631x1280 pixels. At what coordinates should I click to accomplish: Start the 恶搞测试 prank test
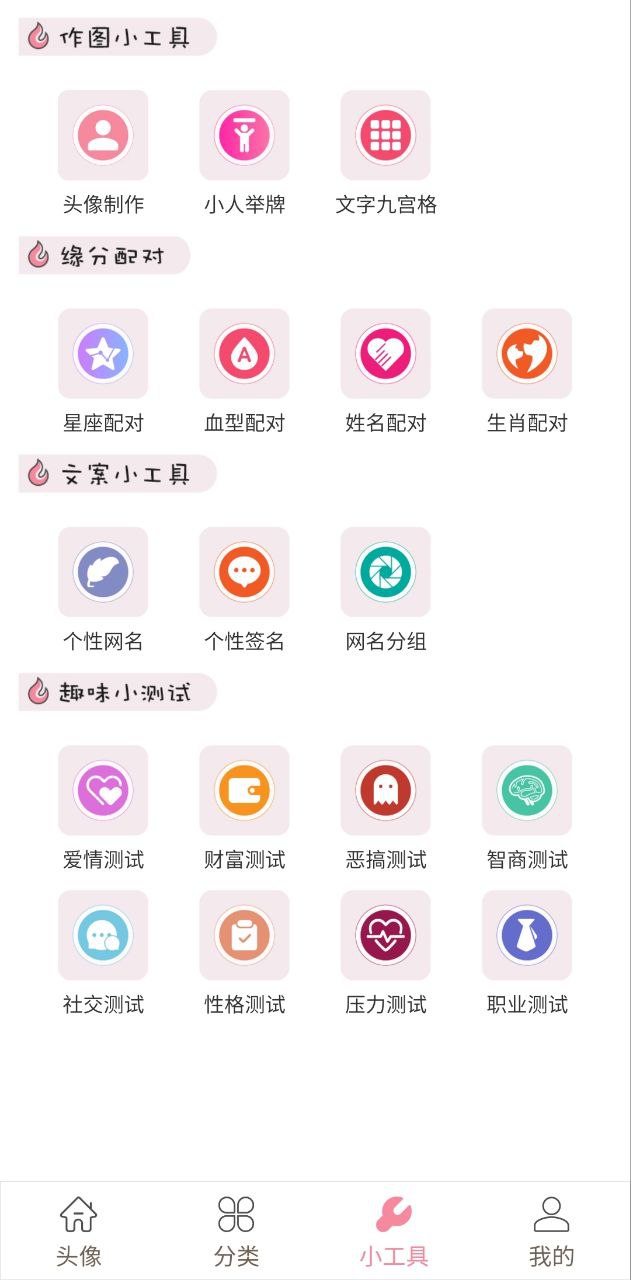(386, 790)
